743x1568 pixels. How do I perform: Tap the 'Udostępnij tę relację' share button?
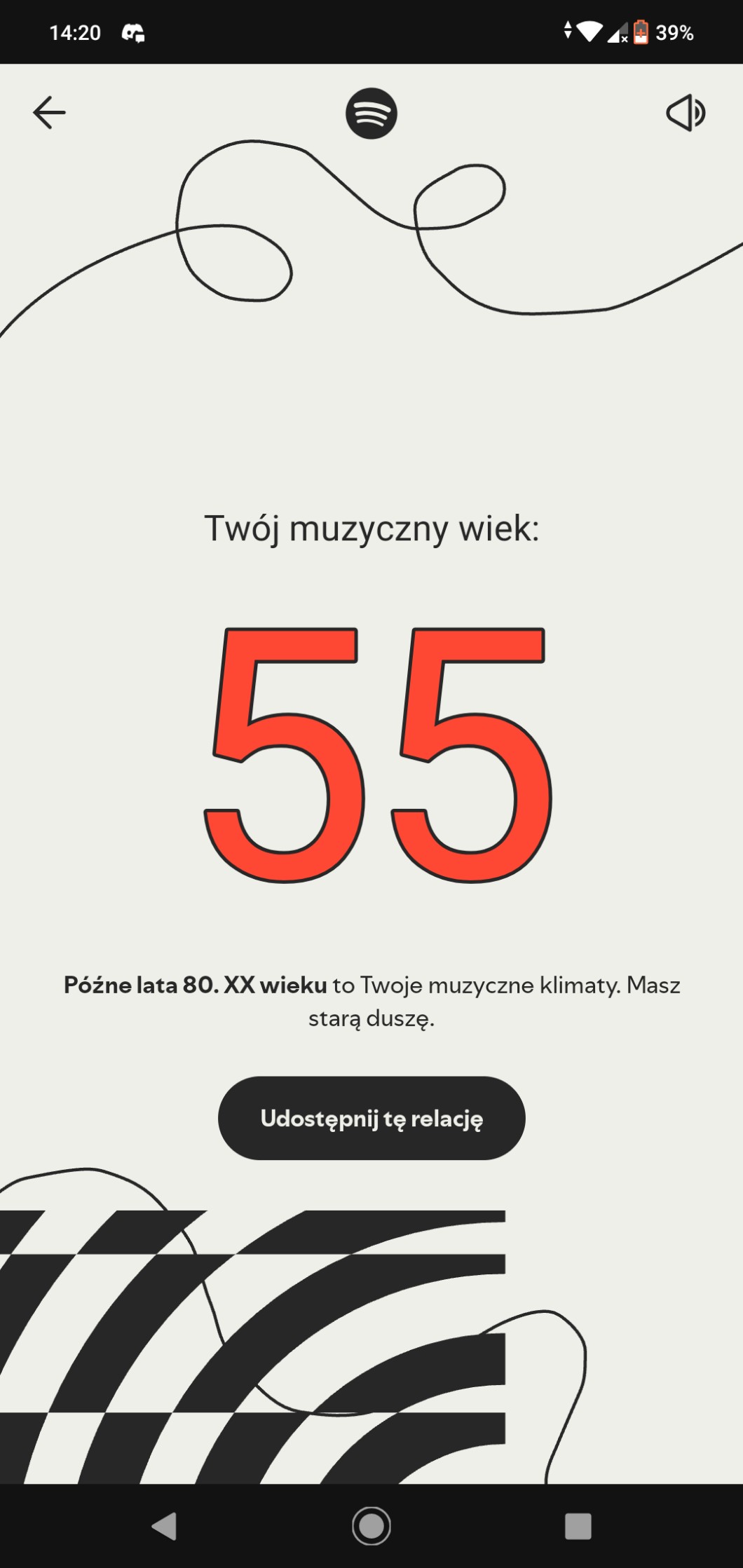pyautogui.click(x=371, y=1118)
